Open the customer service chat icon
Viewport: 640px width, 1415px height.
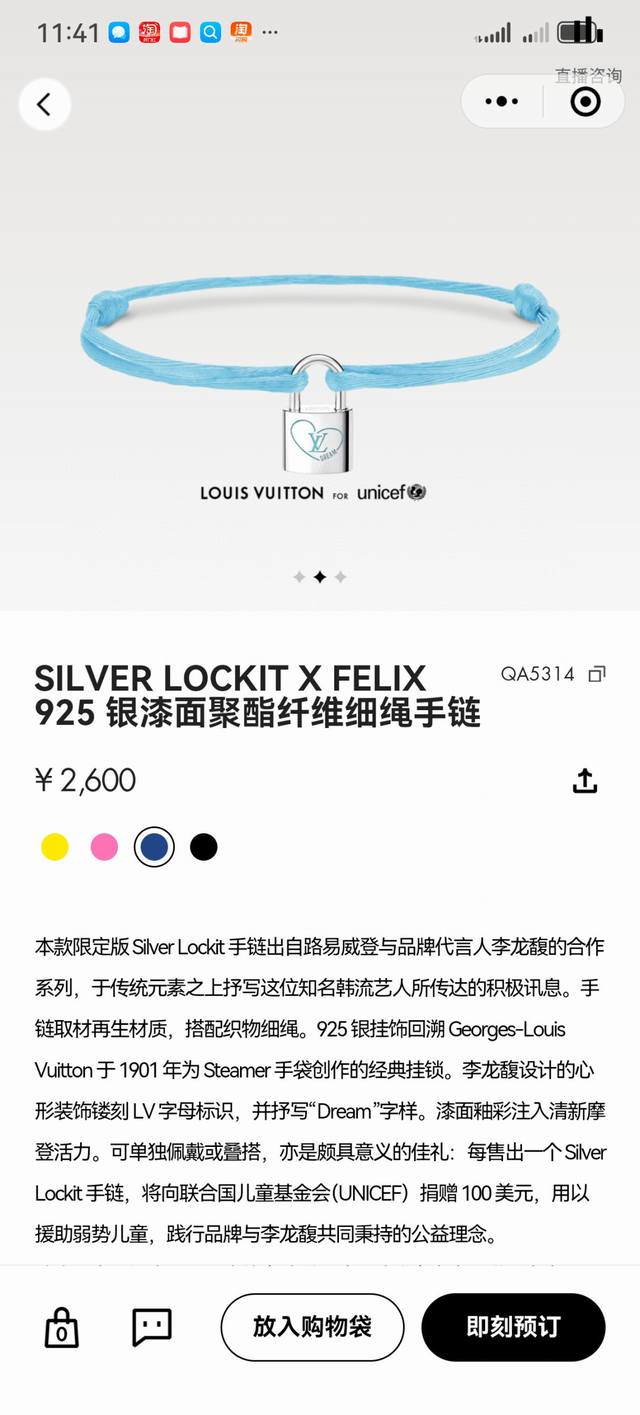click(152, 1327)
